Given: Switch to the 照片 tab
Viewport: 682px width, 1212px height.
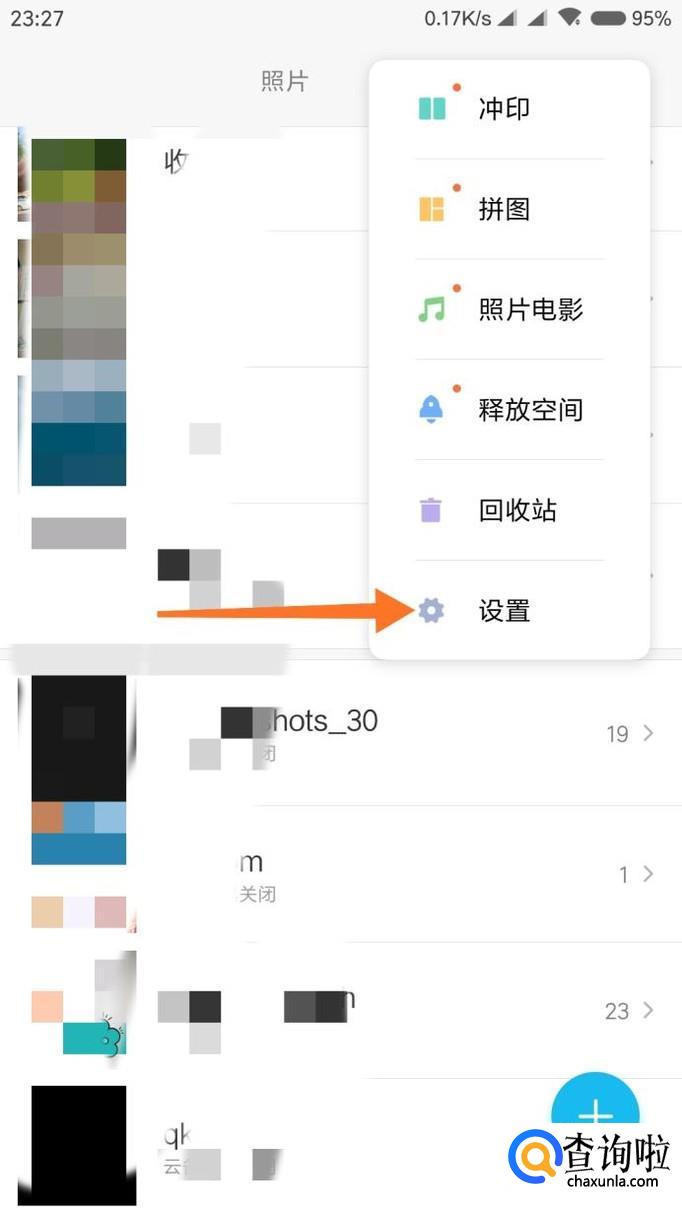Looking at the screenshot, I should coord(284,82).
